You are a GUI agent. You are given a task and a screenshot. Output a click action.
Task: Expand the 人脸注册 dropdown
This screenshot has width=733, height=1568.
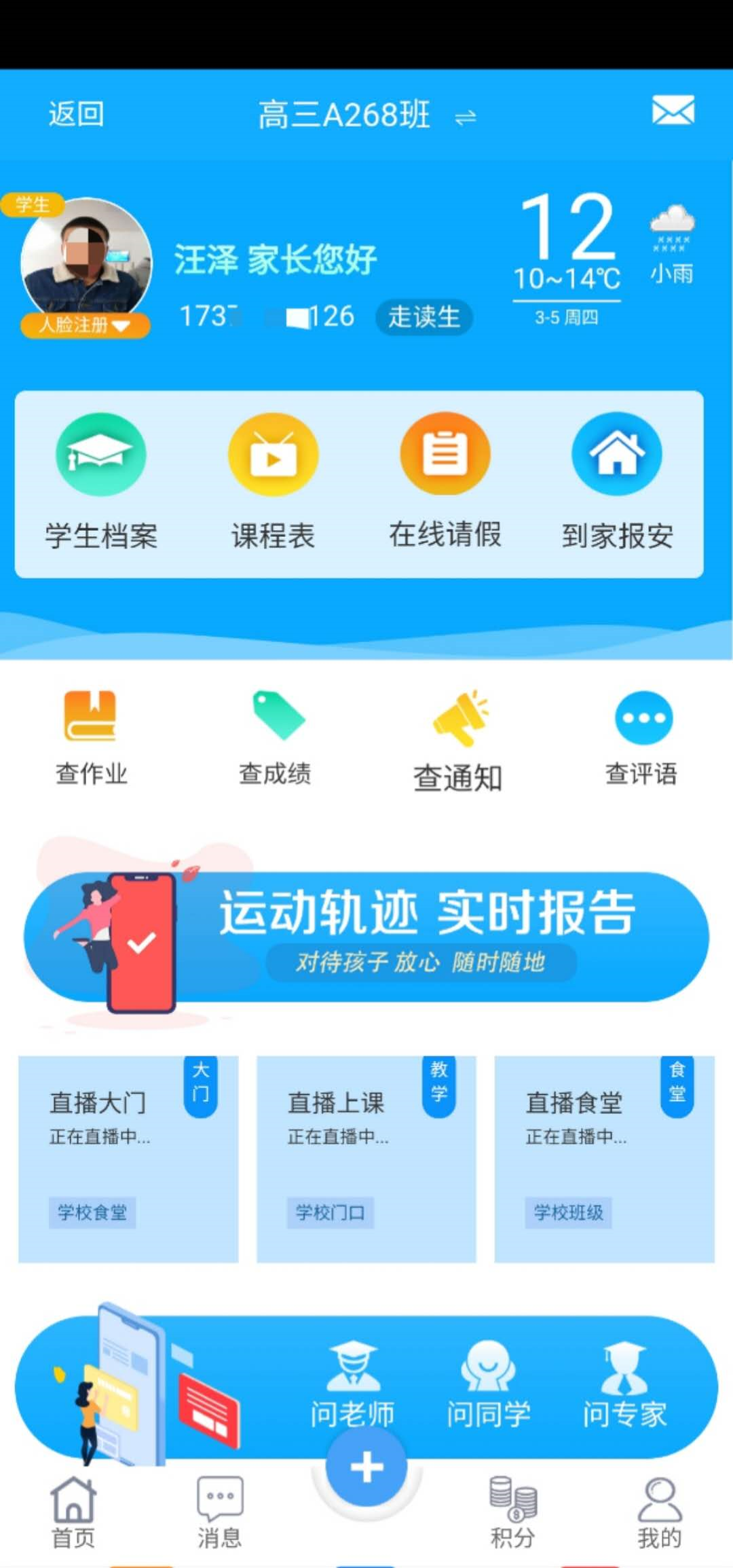86,325
